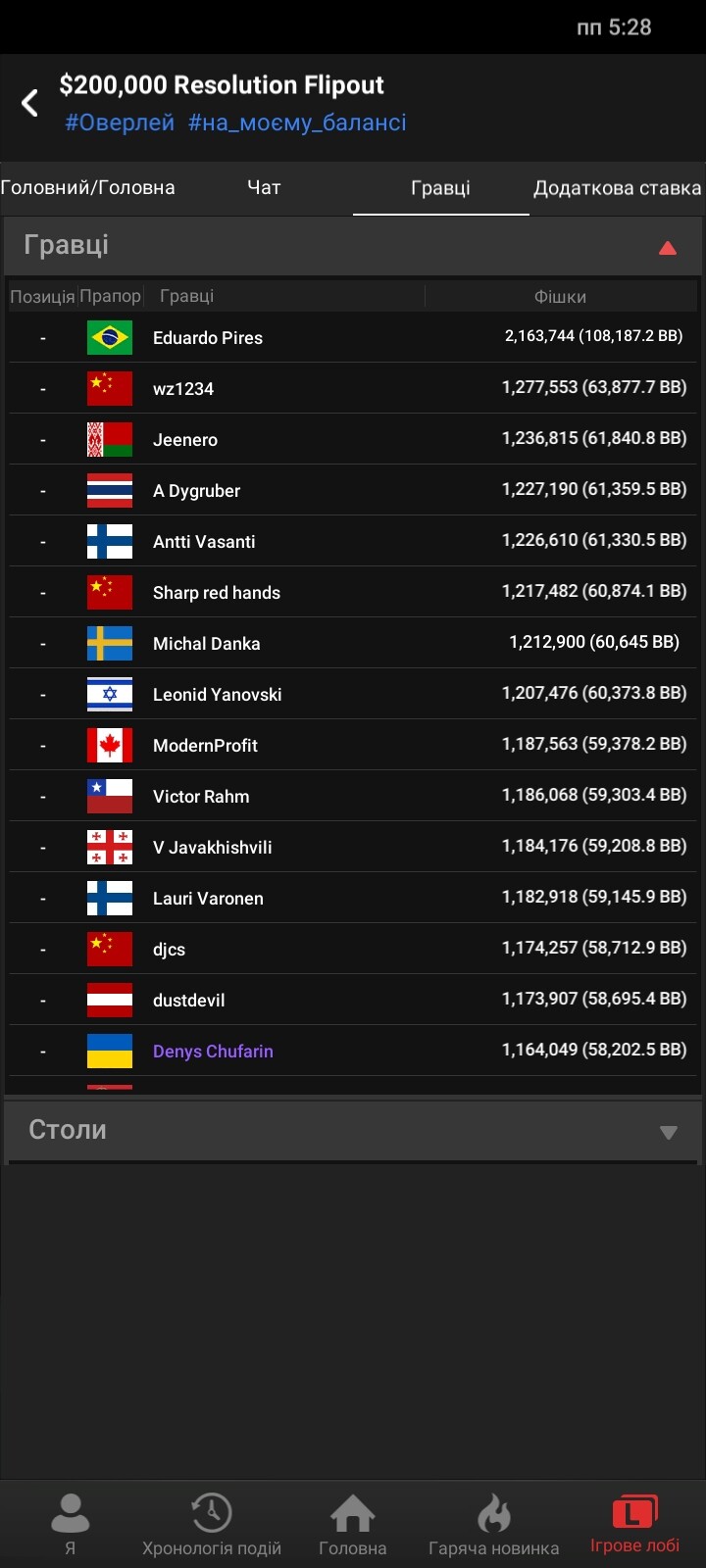The image size is (706, 1568).
Task: Switch to Додаткова ставка tab
Action: (617, 188)
